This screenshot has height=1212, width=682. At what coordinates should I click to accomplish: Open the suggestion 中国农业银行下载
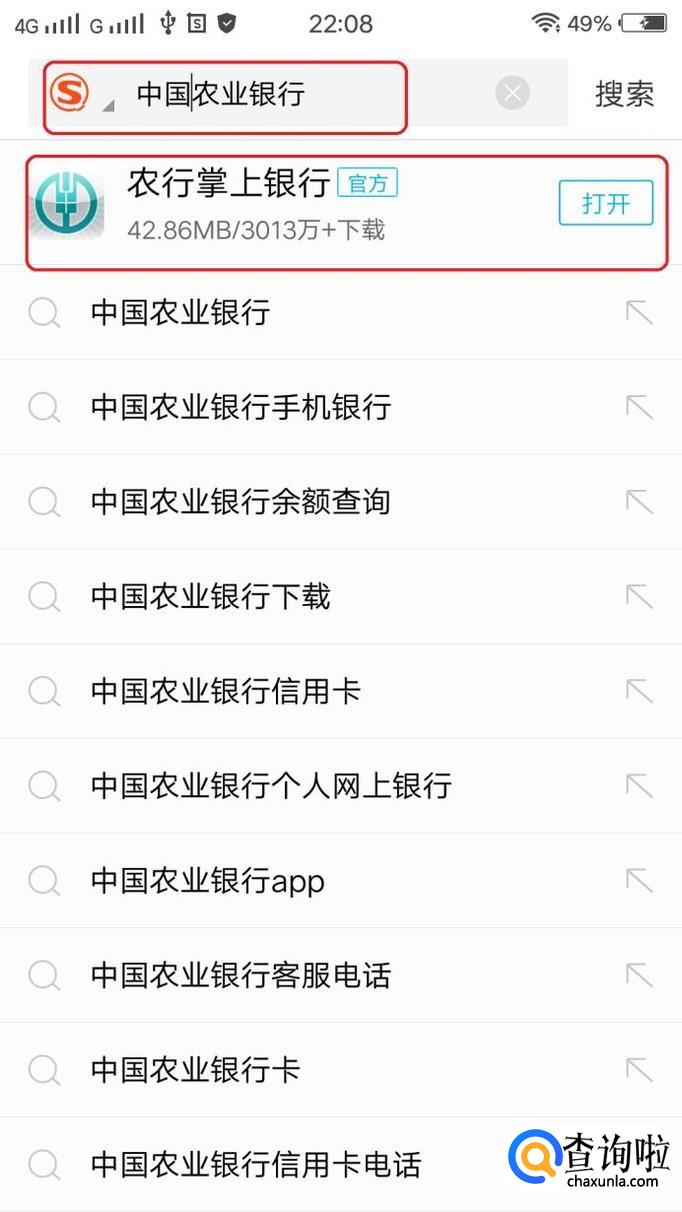tap(210, 597)
